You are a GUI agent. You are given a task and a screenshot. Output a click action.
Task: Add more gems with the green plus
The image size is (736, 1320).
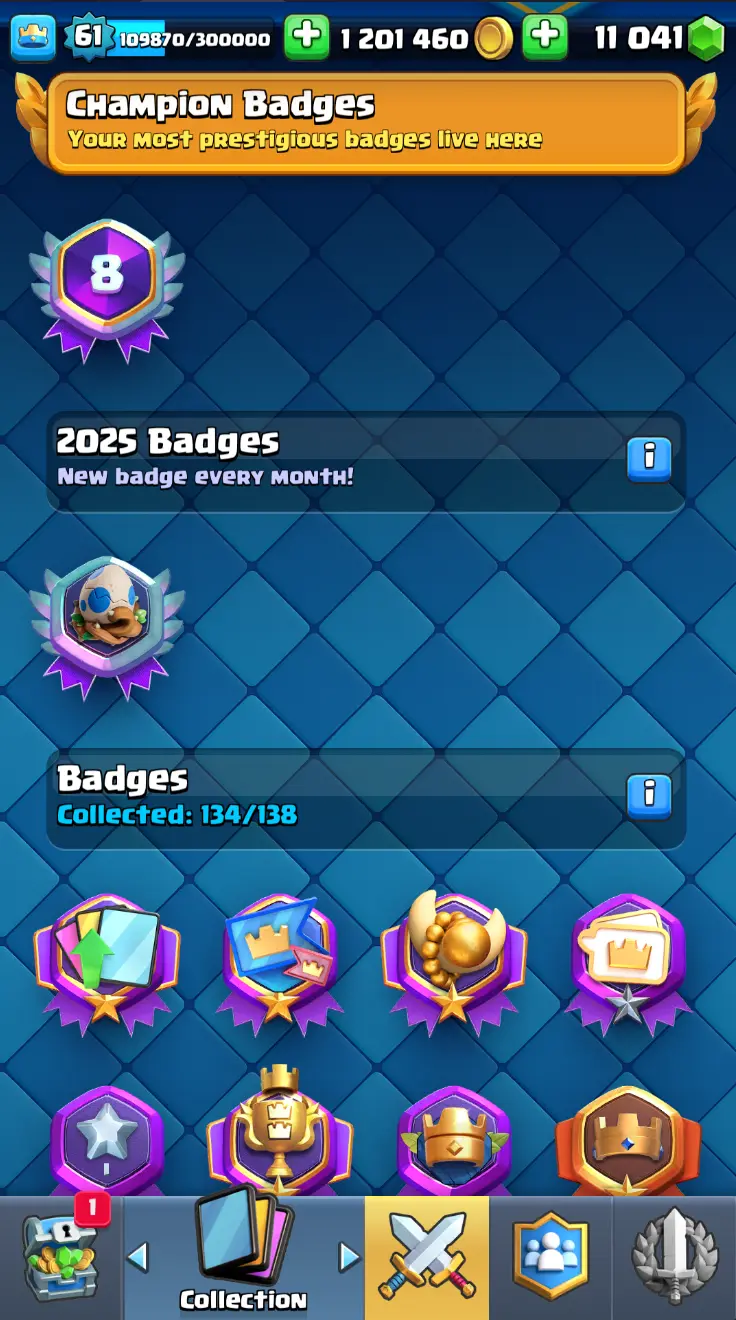[x=545, y=38]
